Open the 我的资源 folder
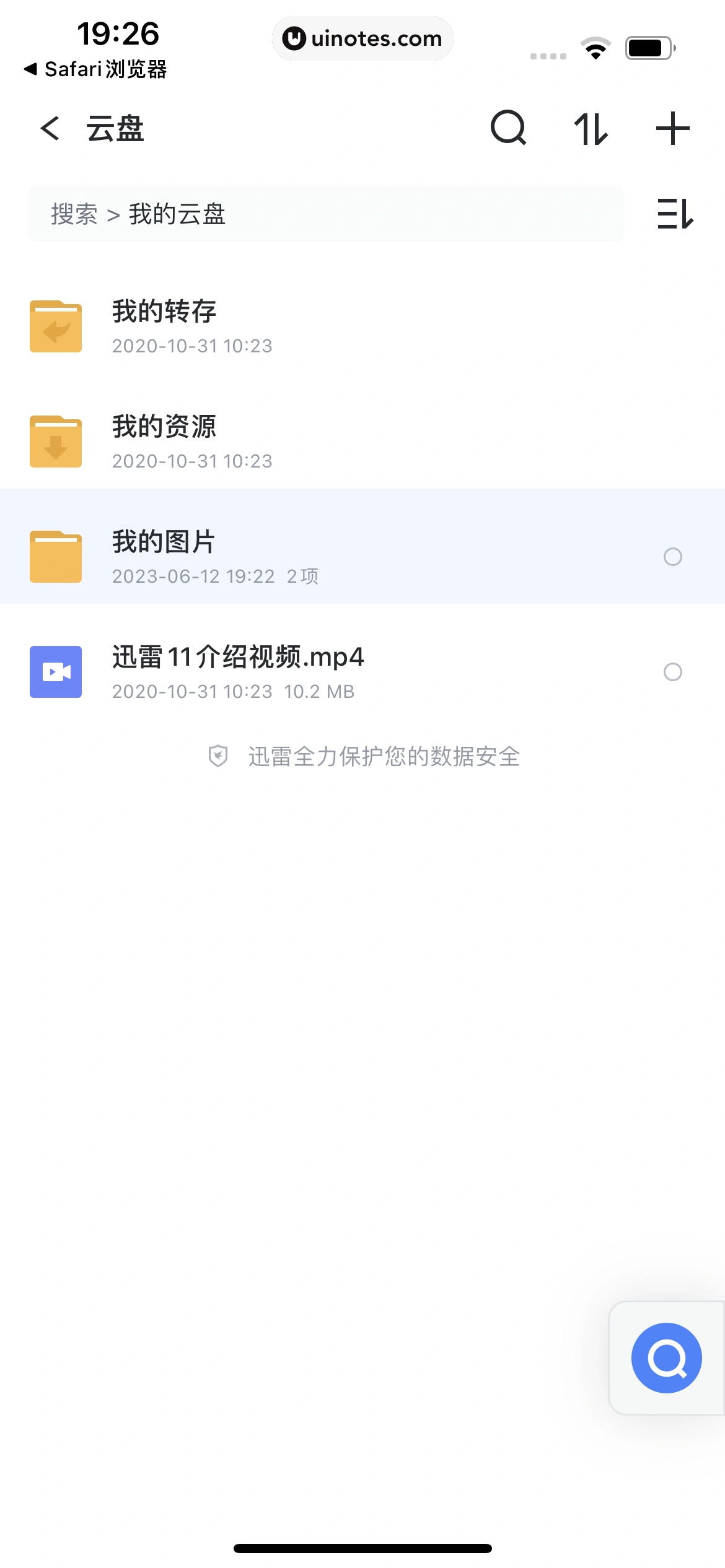Viewport: 725px width, 1568px height. [x=164, y=441]
